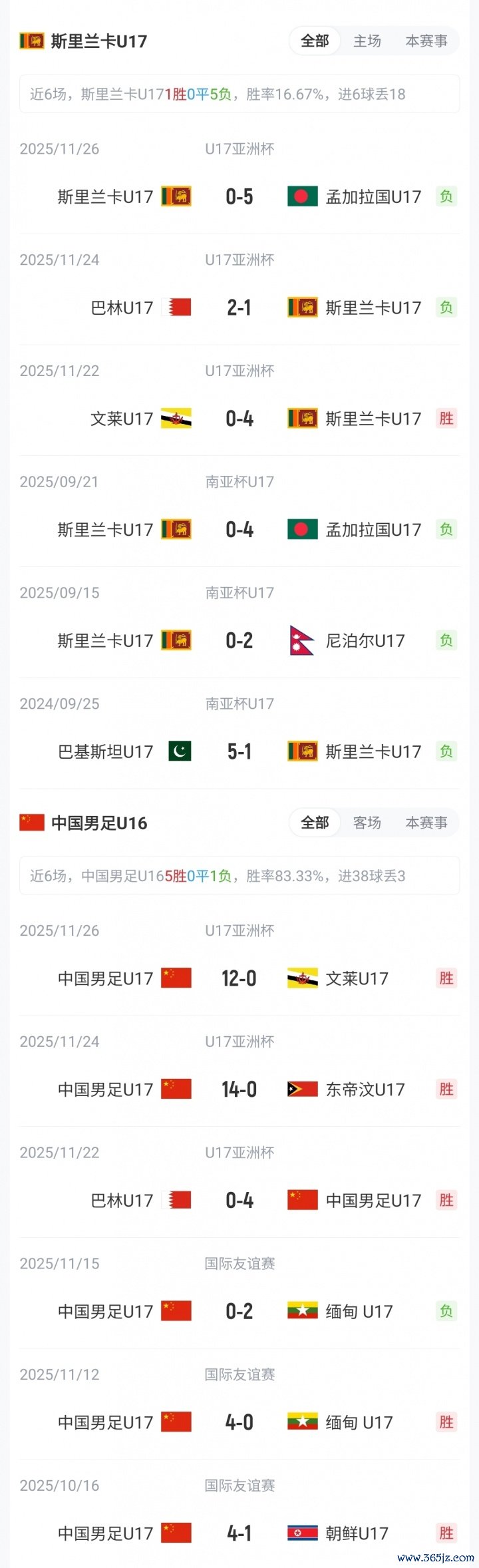Switch to 客场 filter for 中国男足U16
The image size is (479, 1568).
(367, 823)
